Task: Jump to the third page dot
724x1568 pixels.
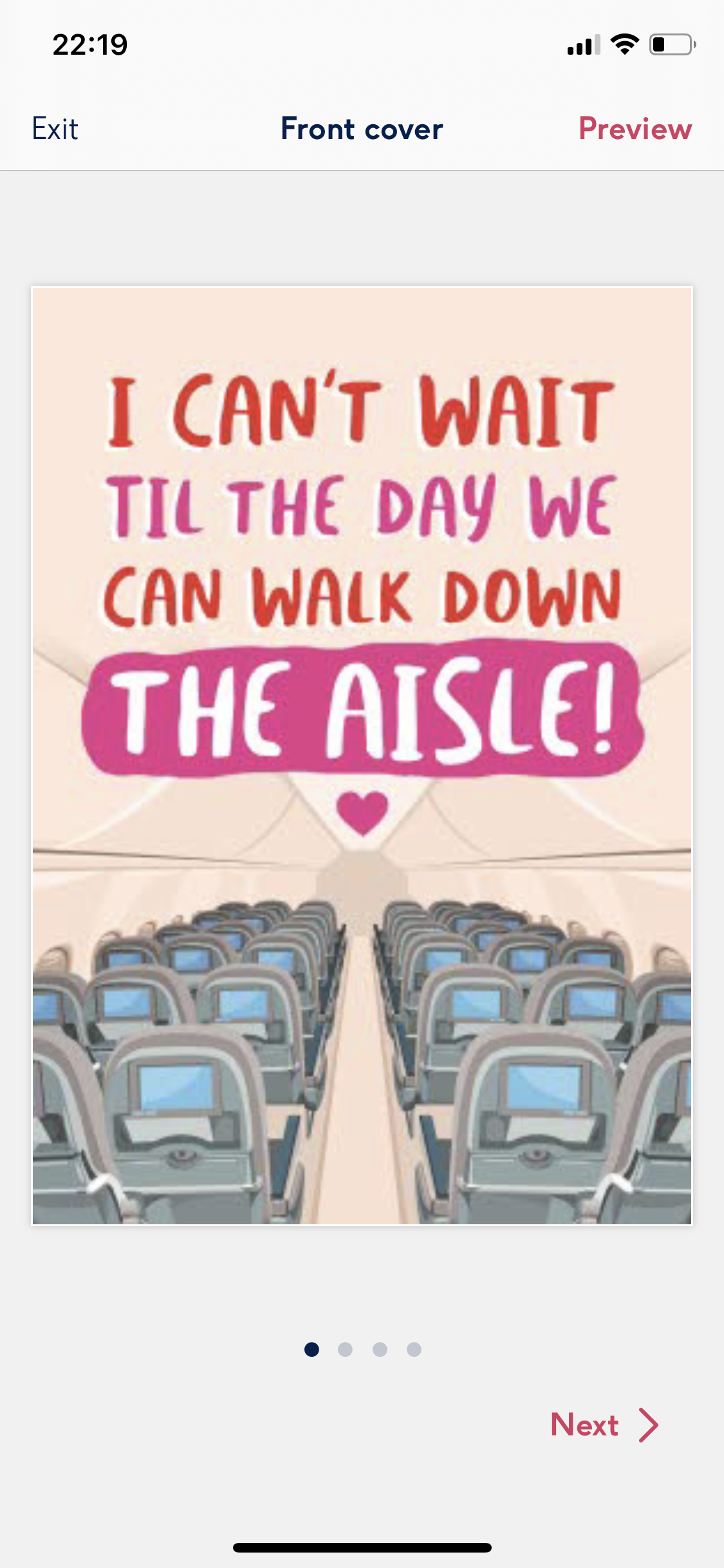Action: click(x=380, y=1349)
